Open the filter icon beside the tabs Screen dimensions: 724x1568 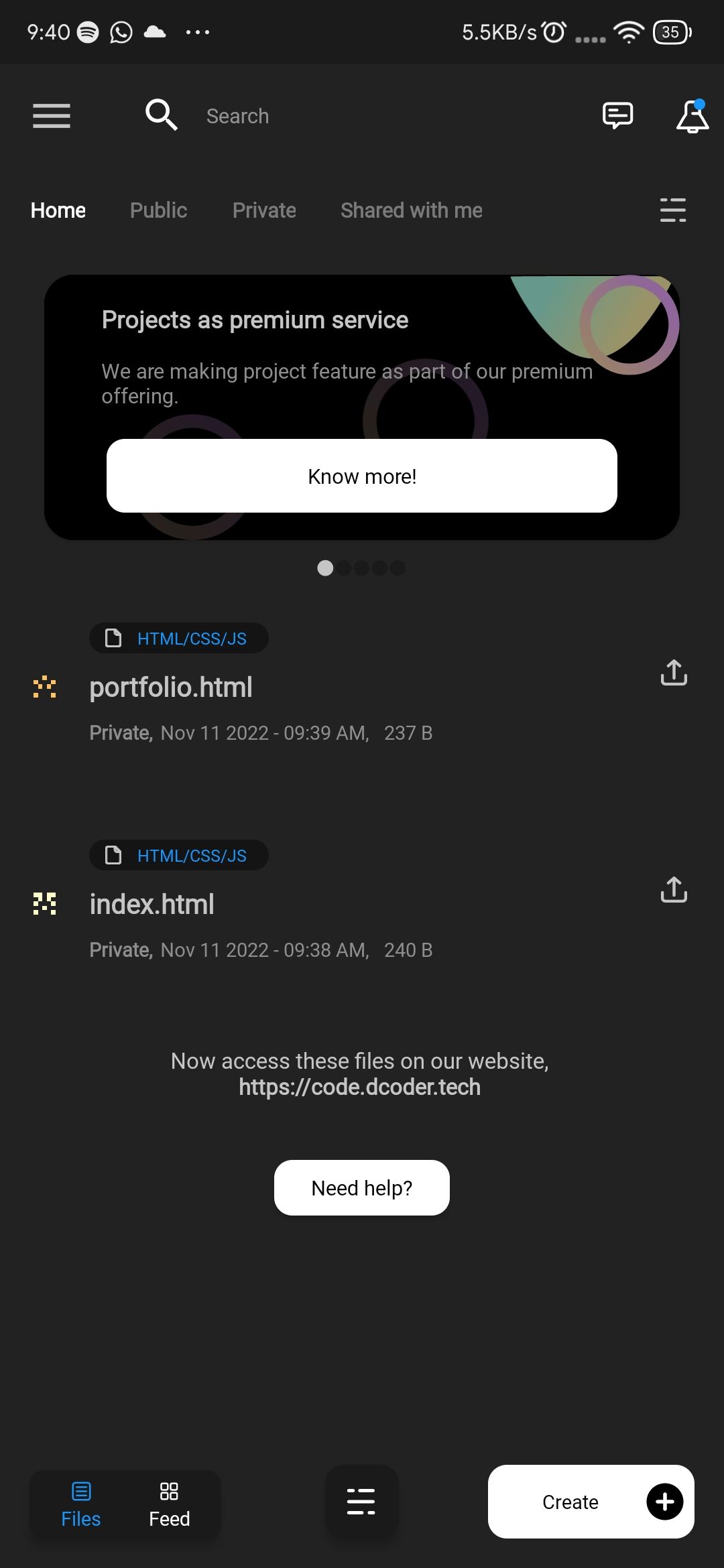point(672,210)
